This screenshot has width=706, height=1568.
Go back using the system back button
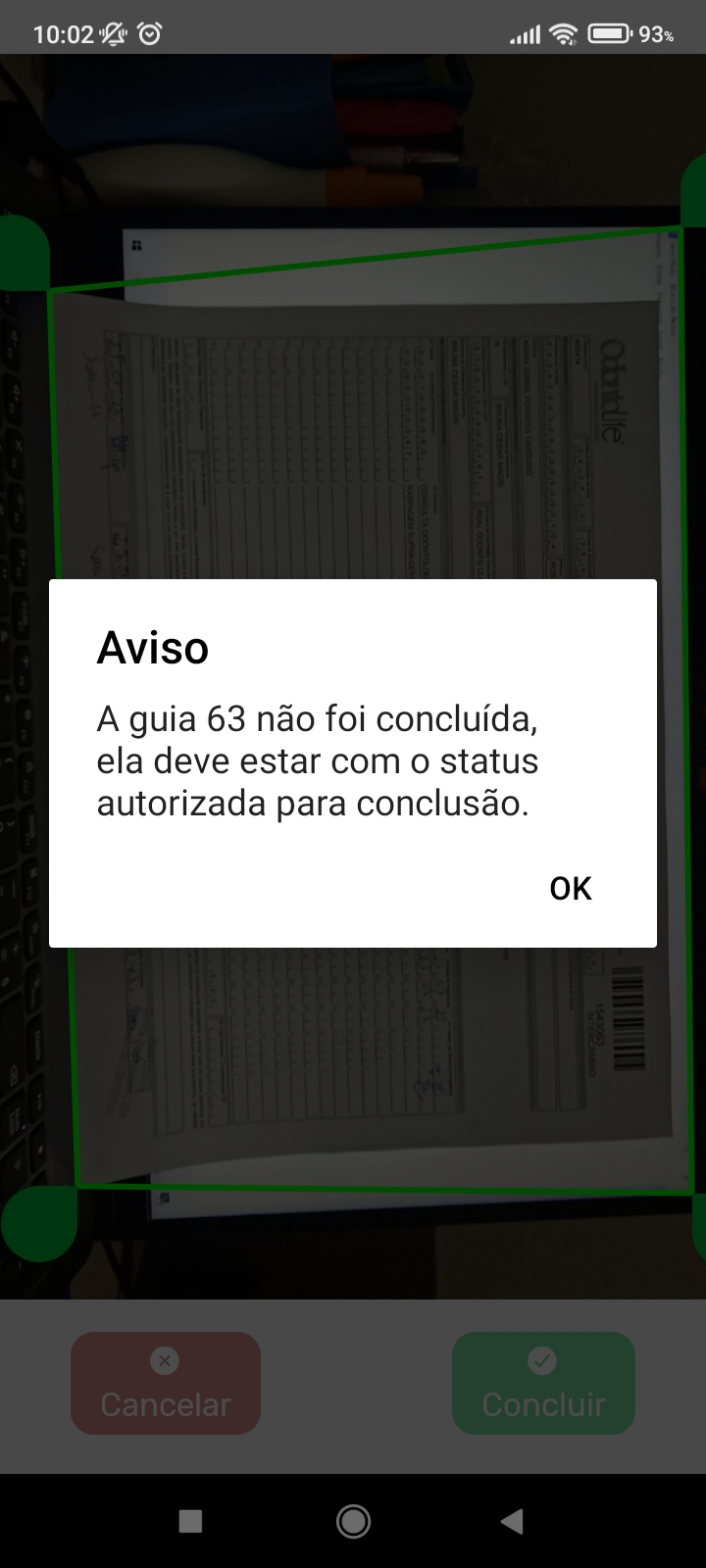click(511, 1521)
